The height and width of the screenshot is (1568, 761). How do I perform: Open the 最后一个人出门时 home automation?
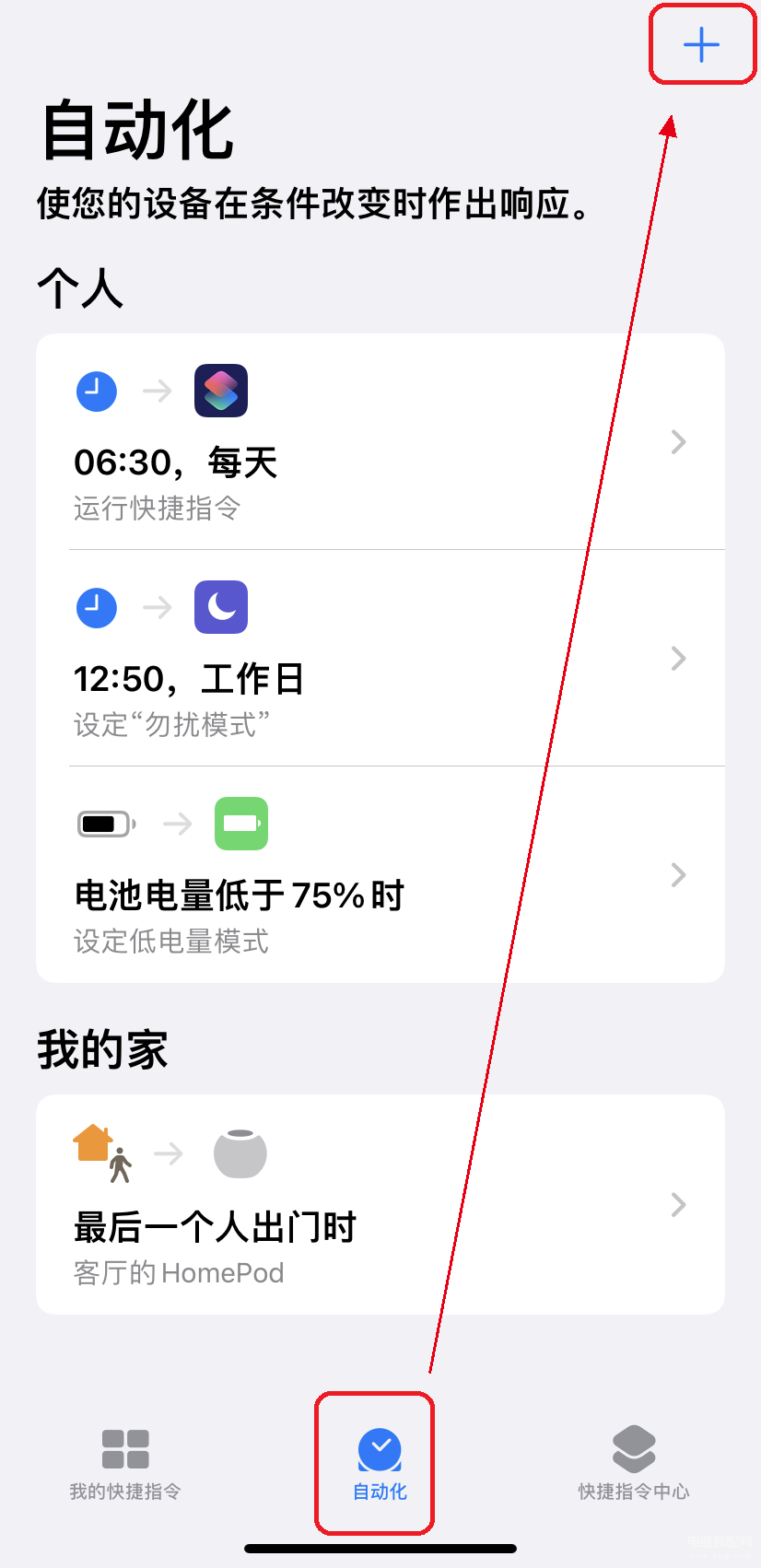pyautogui.click(x=380, y=1204)
